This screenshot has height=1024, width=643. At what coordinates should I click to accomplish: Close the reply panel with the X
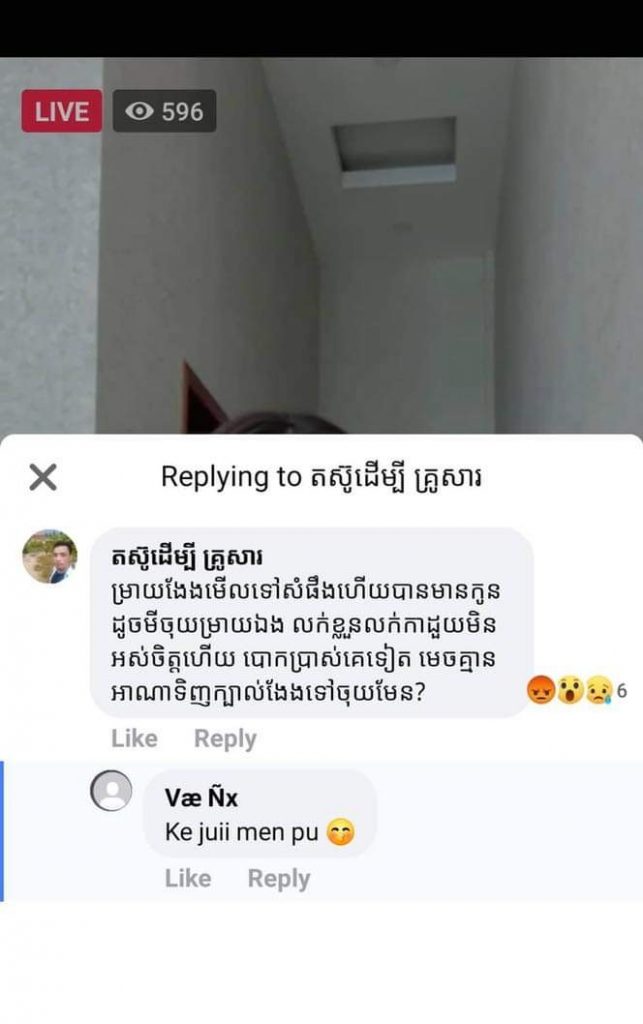tap(43, 477)
